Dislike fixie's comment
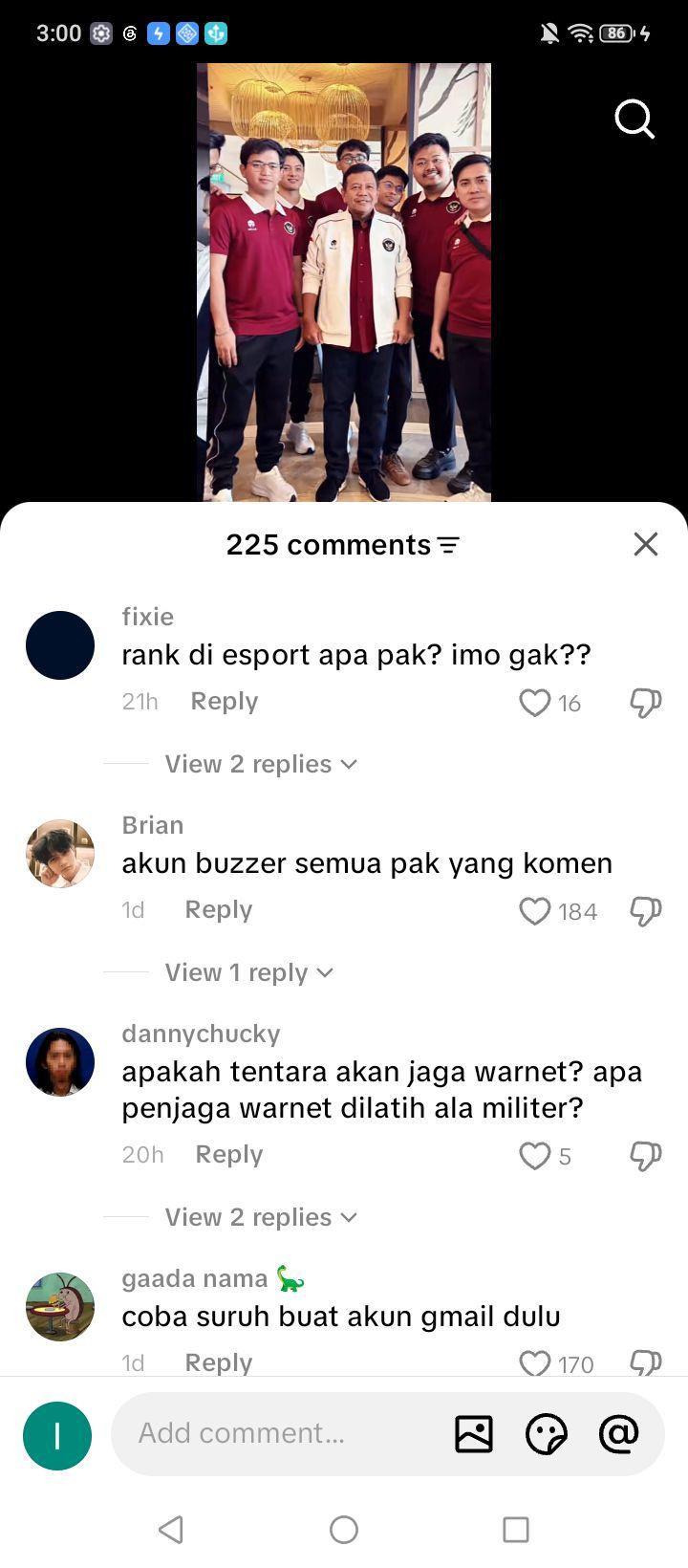Viewport: 688px width, 1568px height. pyautogui.click(x=646, y=703)
